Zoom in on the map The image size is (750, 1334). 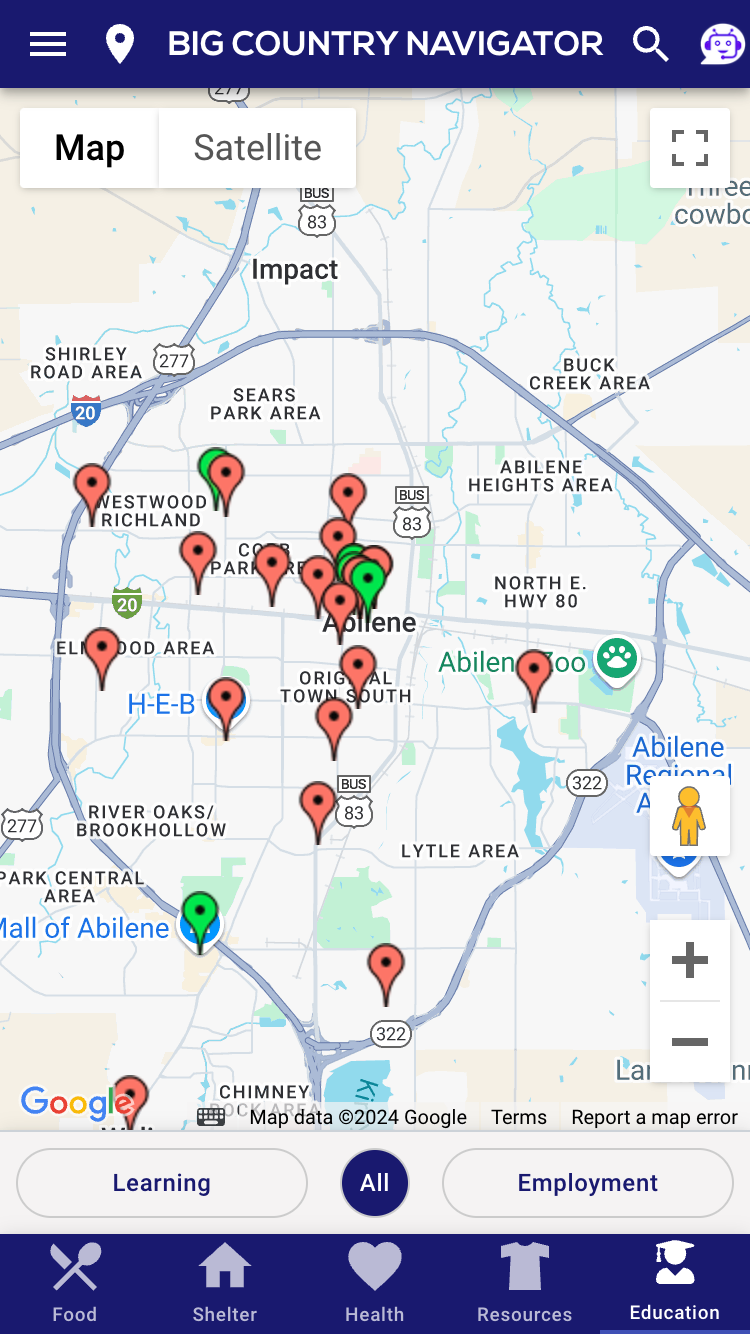[690, 961]
